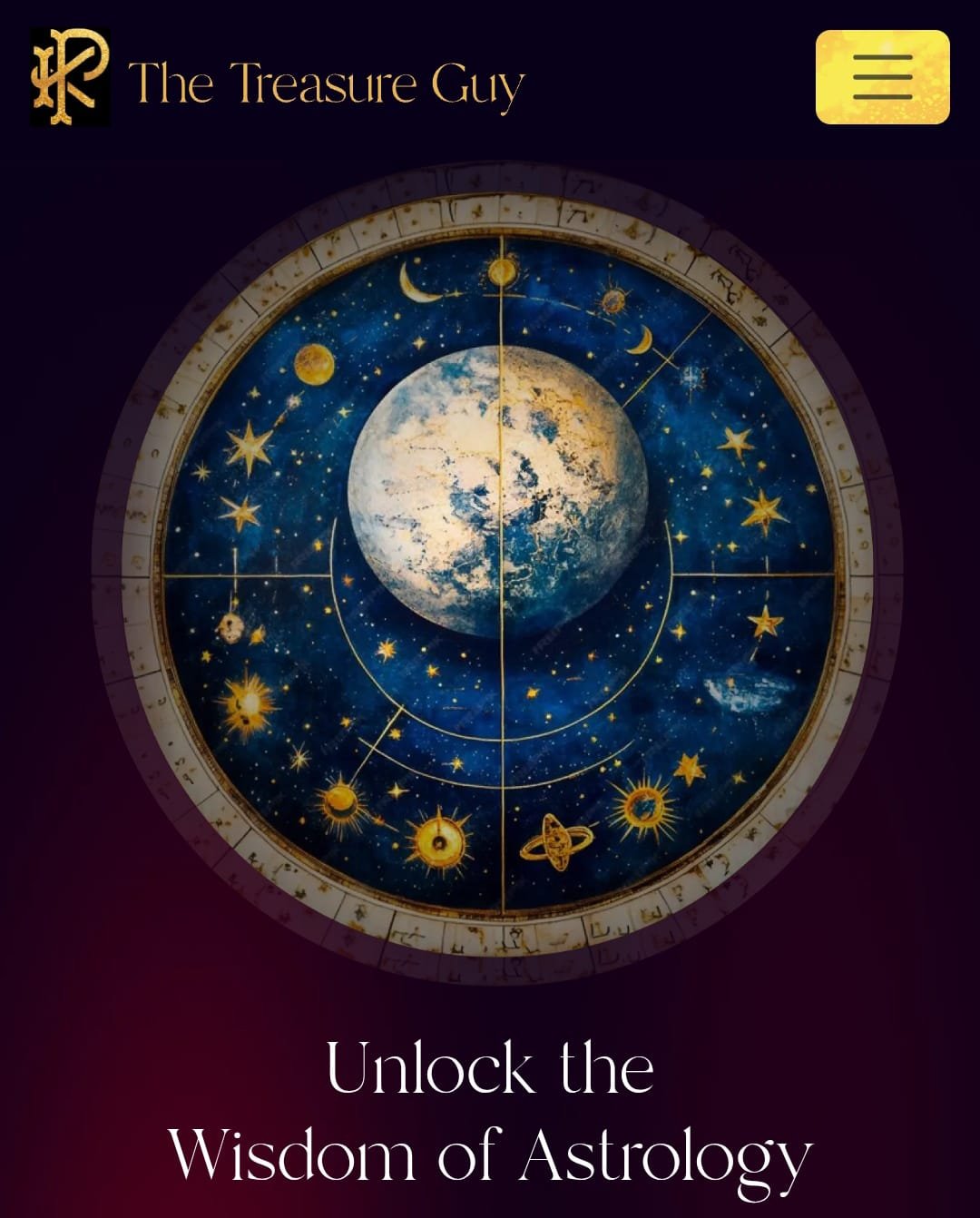The height and width of the screenshot is (1218, 980).
Task: Tap The Treasure Guy site title
Action: tap(326, 84)
